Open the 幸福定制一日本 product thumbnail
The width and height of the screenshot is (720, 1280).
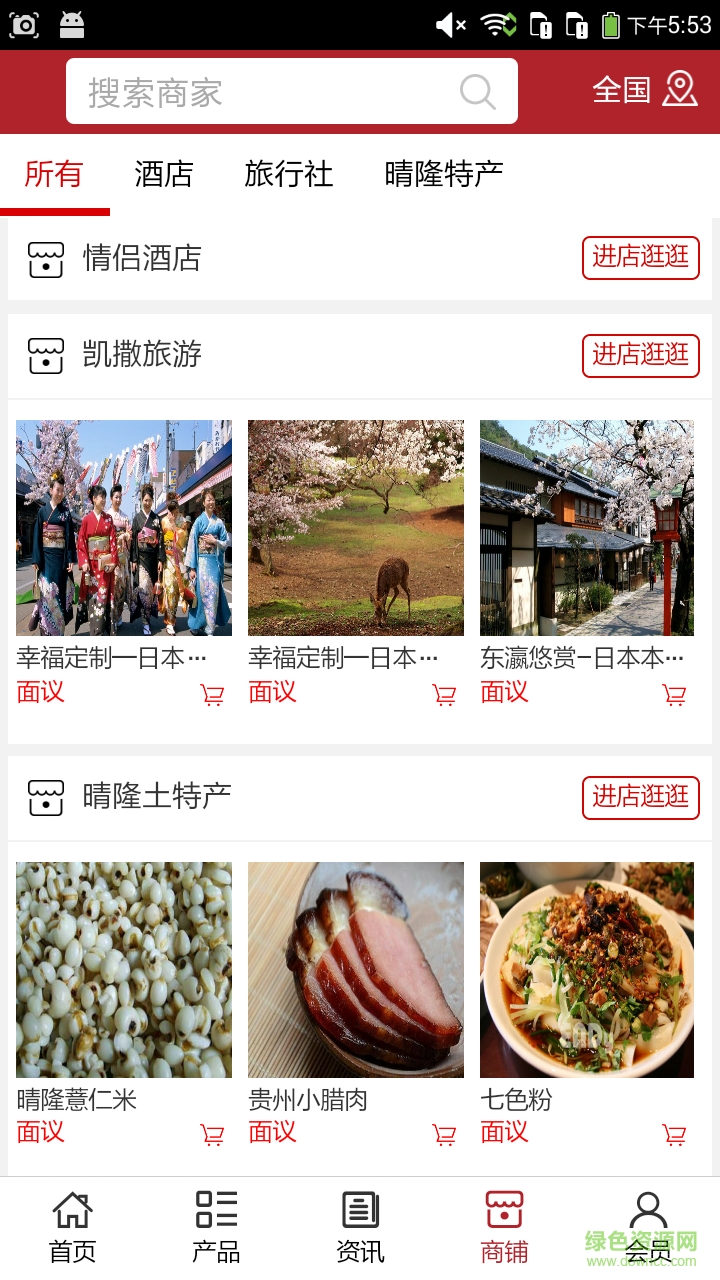pyautogui.click(x=123, y=527)
